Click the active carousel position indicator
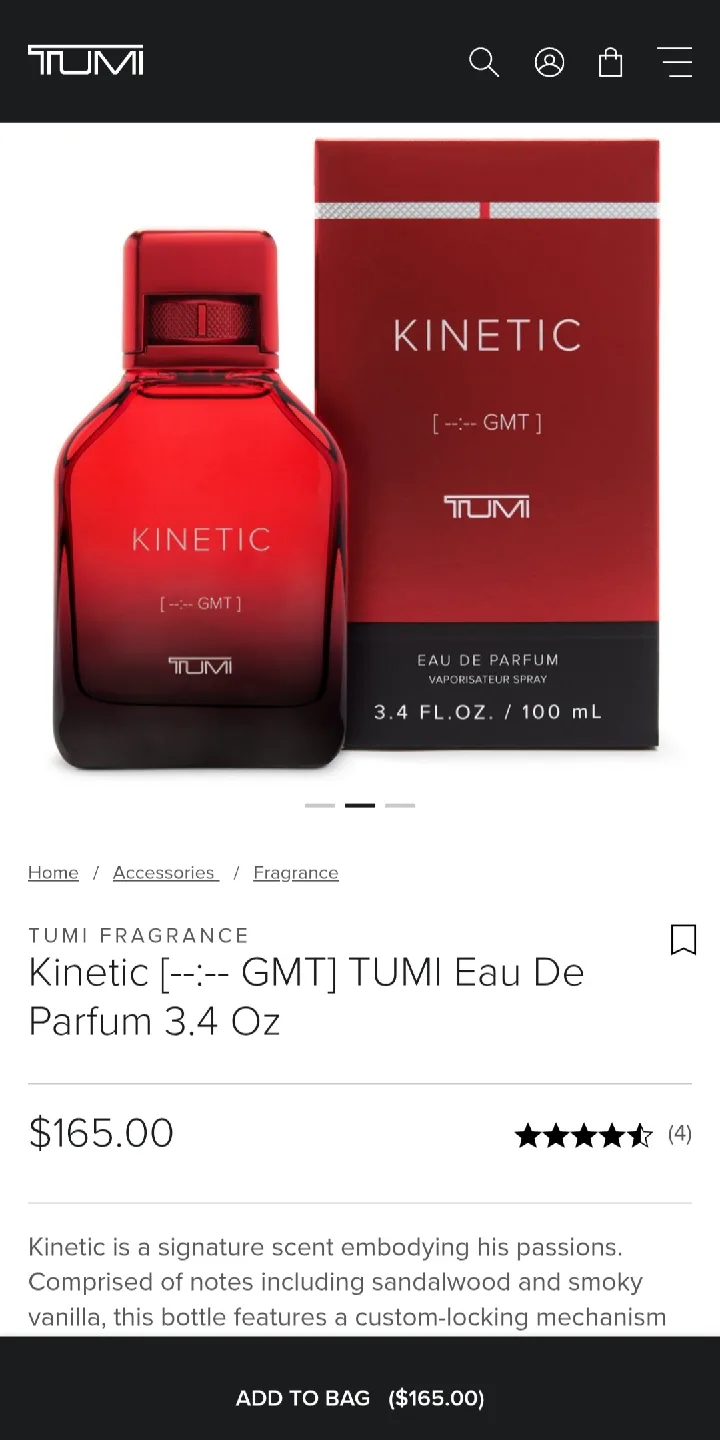This screenshot has height=1440, width=720. pos(359,805)
